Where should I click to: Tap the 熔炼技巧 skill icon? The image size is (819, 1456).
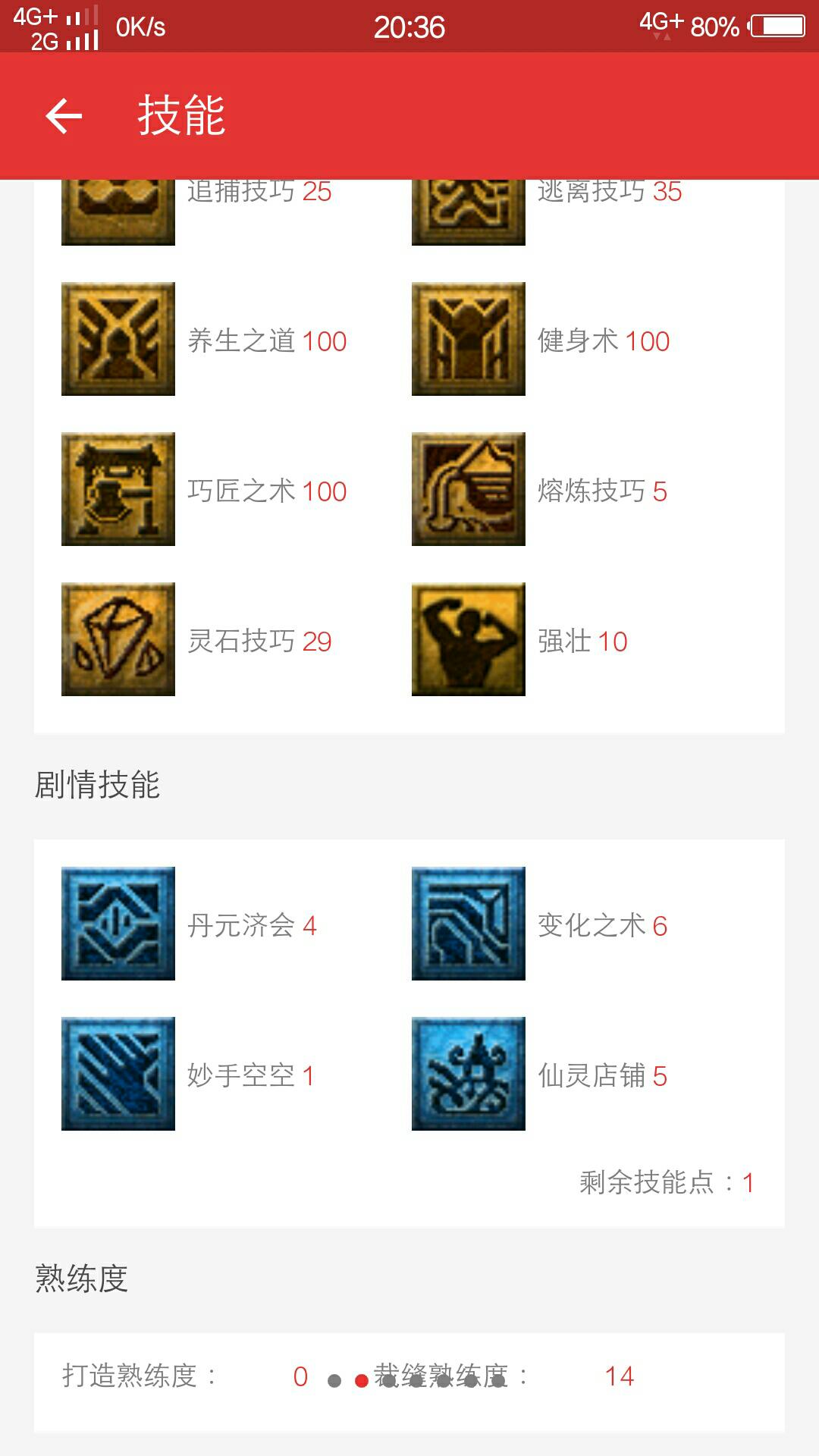469,489
